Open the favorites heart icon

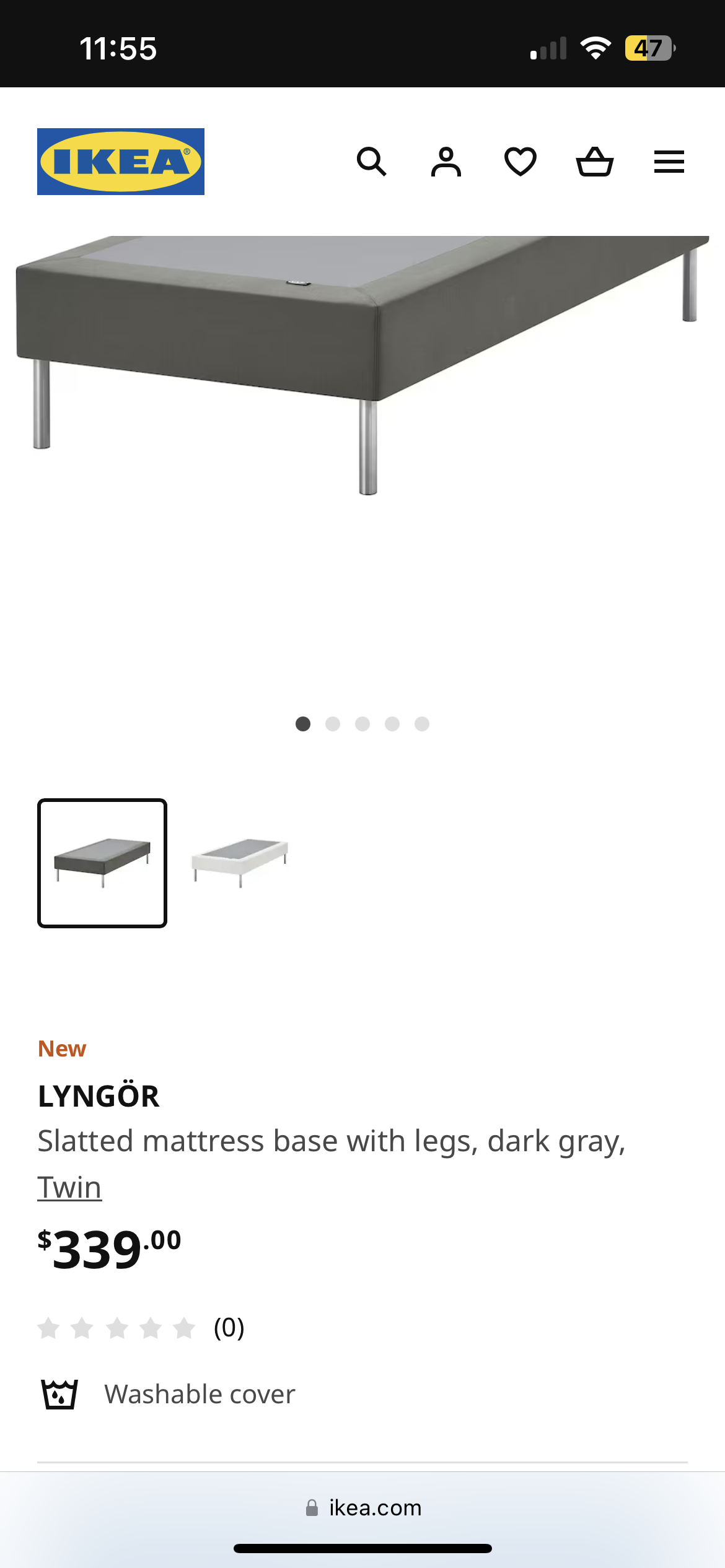(x=521, y=162)
